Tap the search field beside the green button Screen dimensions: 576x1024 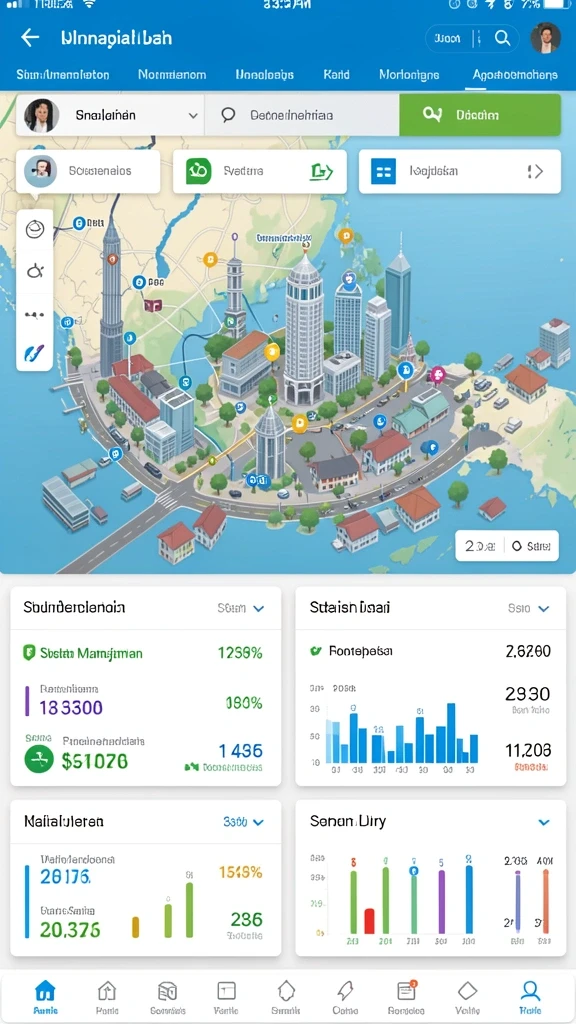302,116
